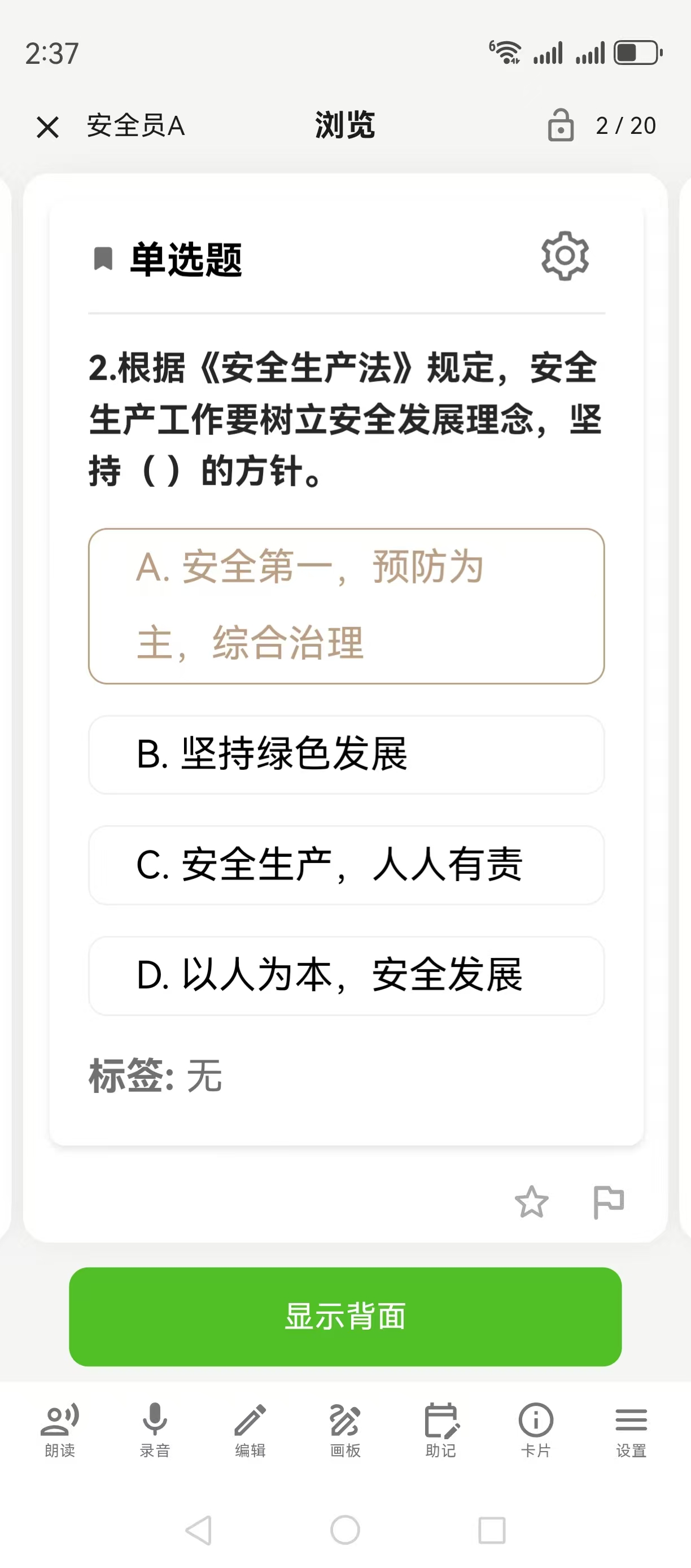
Task: Close the 安全员A browsing session
Action: (47, 127)
